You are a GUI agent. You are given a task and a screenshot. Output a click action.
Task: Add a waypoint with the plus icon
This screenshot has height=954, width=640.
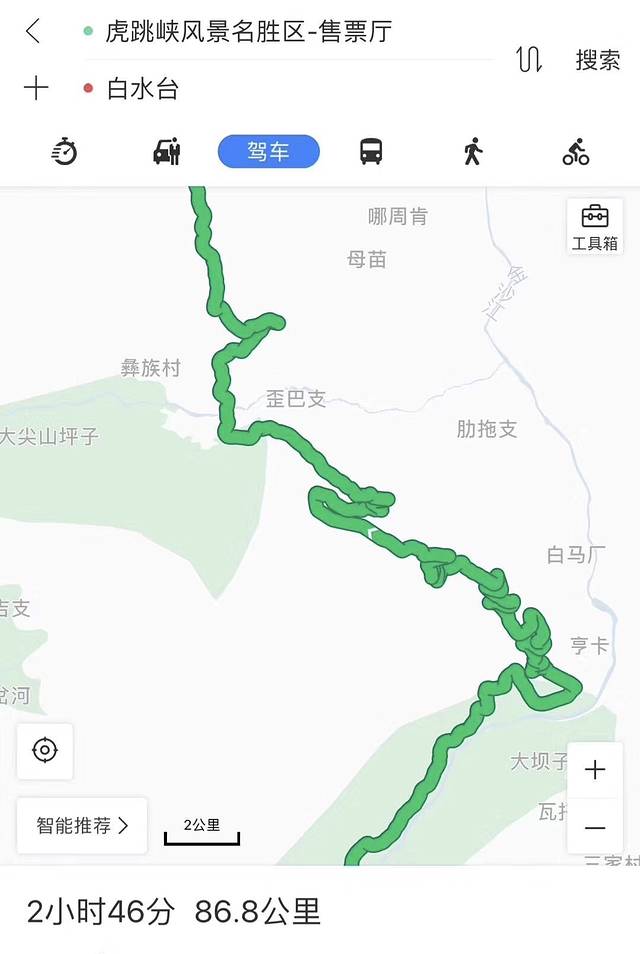[x=36, y=88]
